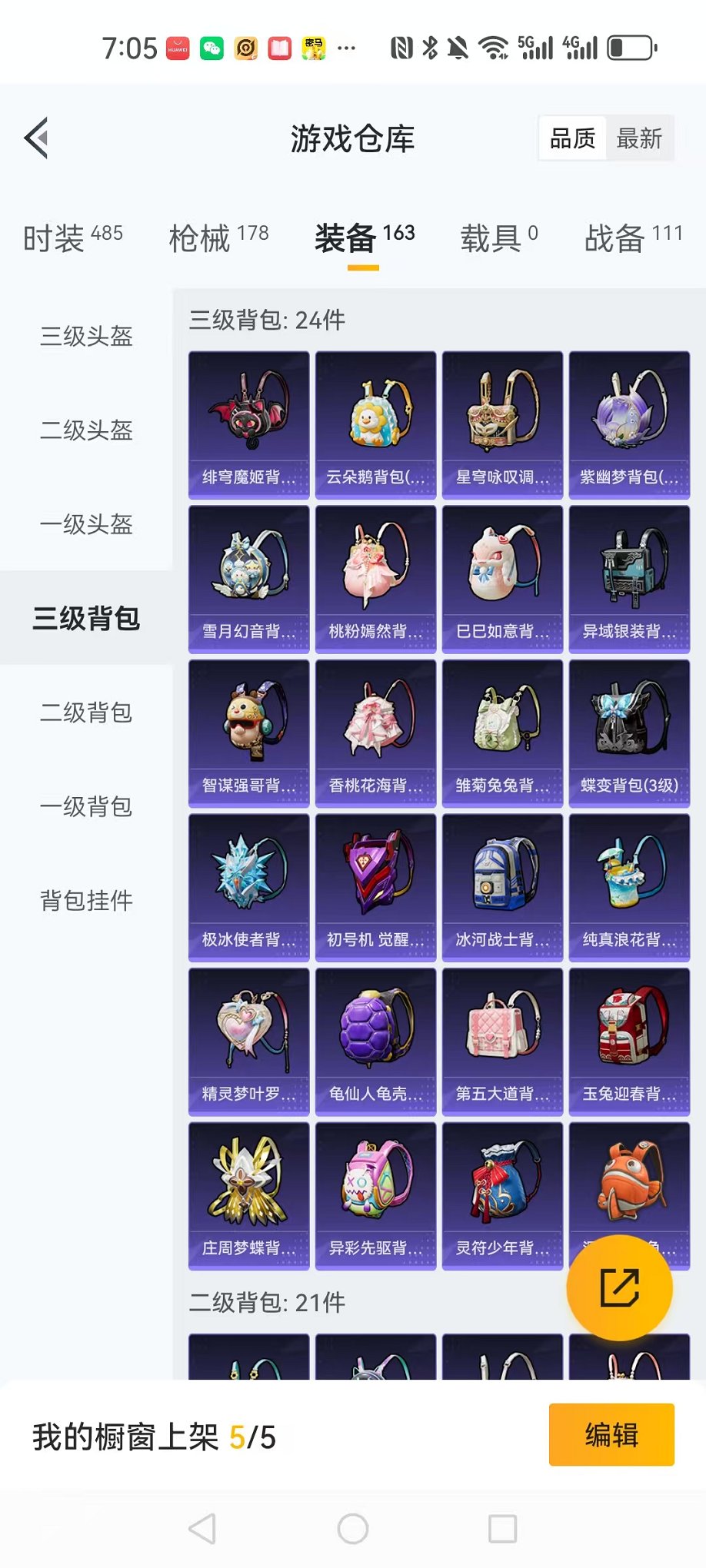Image resolution: width=706 pixels, height=1568 pixels.
Task: Jump to 一级背包 category
Action: 86,806
